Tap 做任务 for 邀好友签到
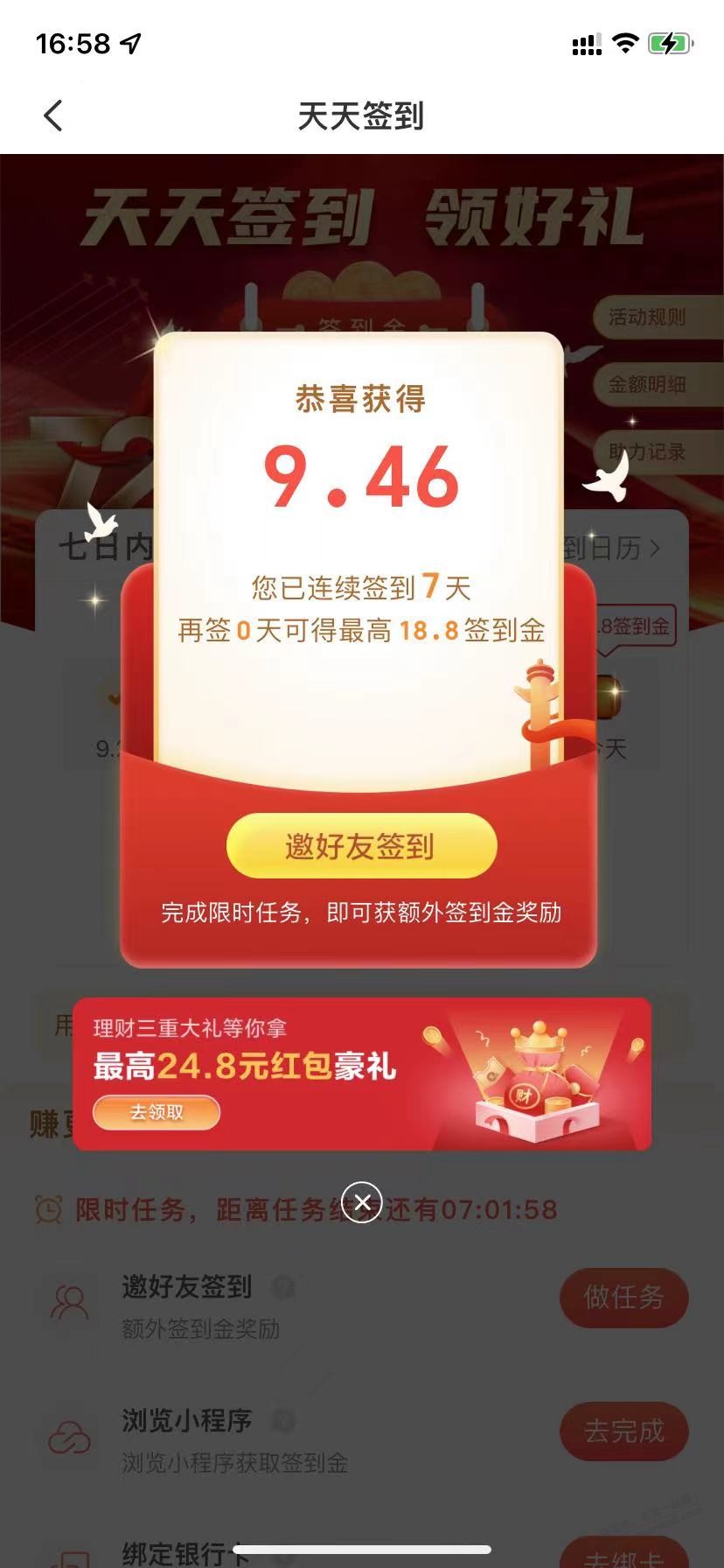The height and width of the screenshot is (1568, 724). (x=623, y=1297)
